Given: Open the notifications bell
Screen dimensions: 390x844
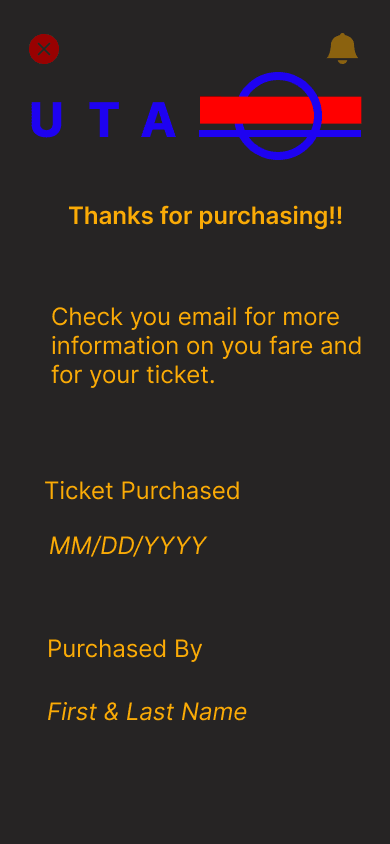Looking at the screenshot, I should tap(343, 48).
